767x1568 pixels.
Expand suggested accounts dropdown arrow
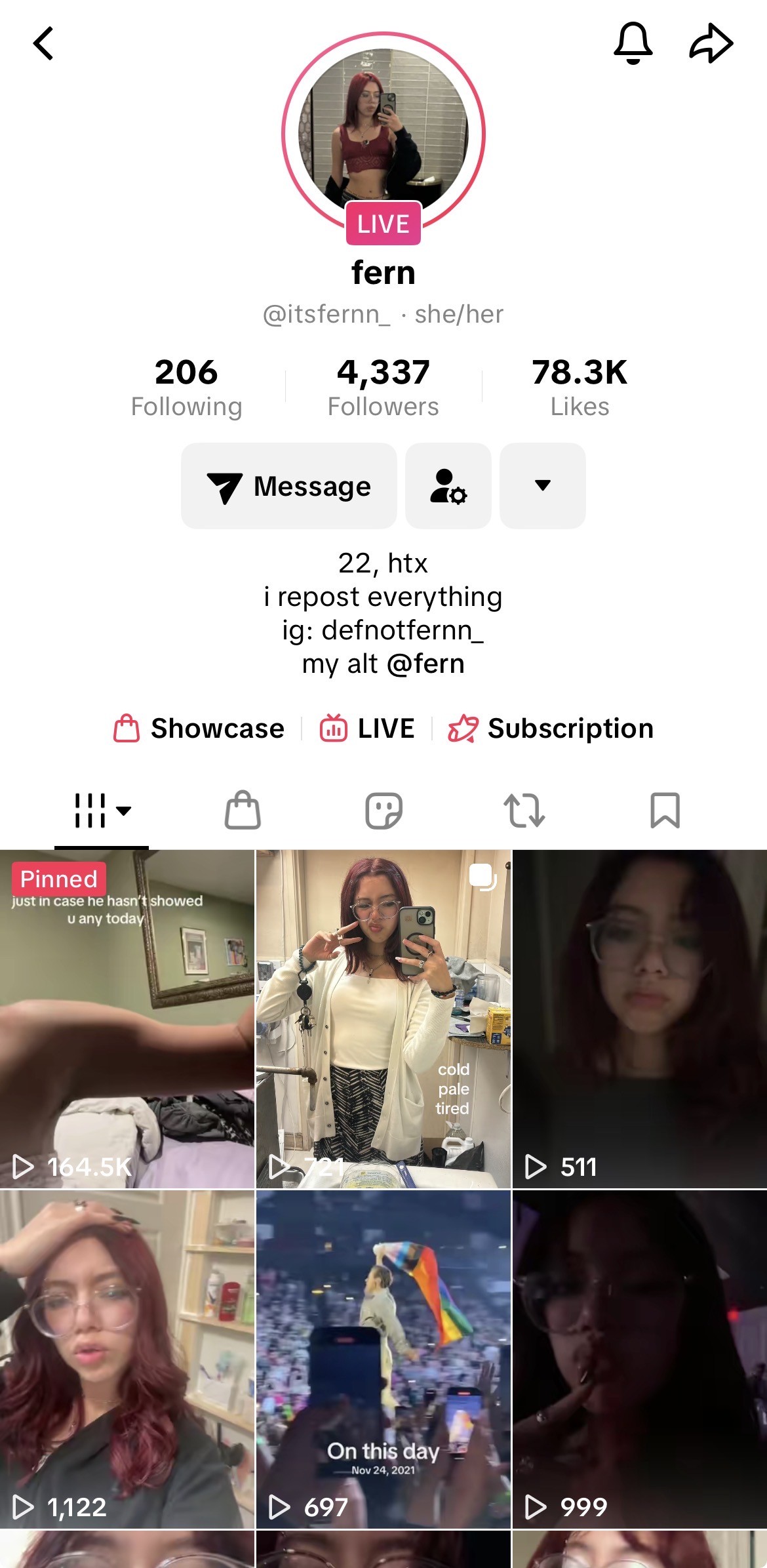(542, 486)
